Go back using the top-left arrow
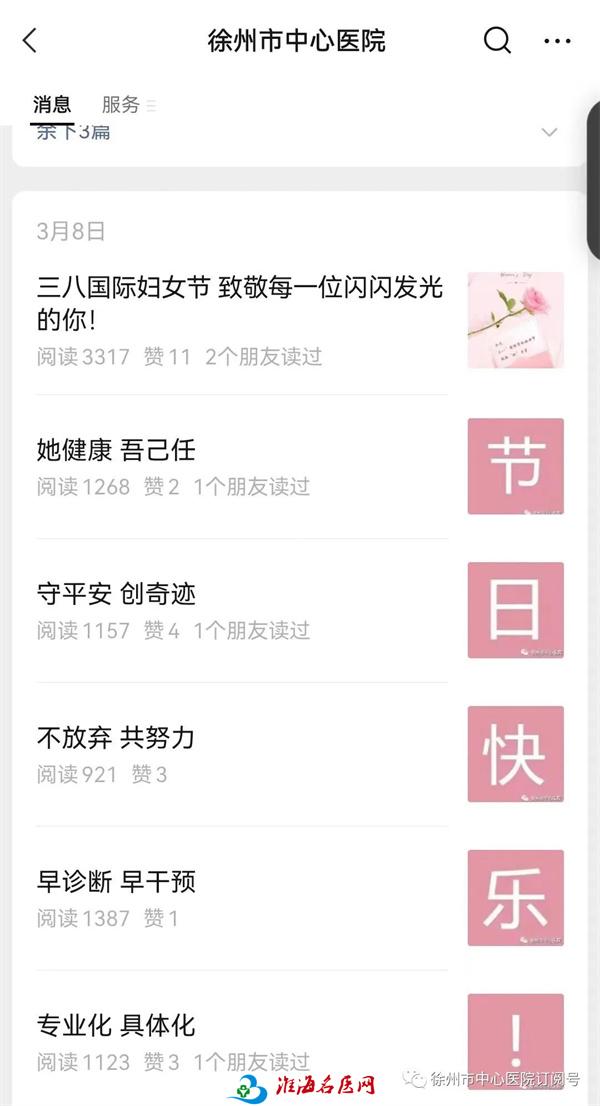The width and height of the screenshot is (600, 1106). coord(29,41)
